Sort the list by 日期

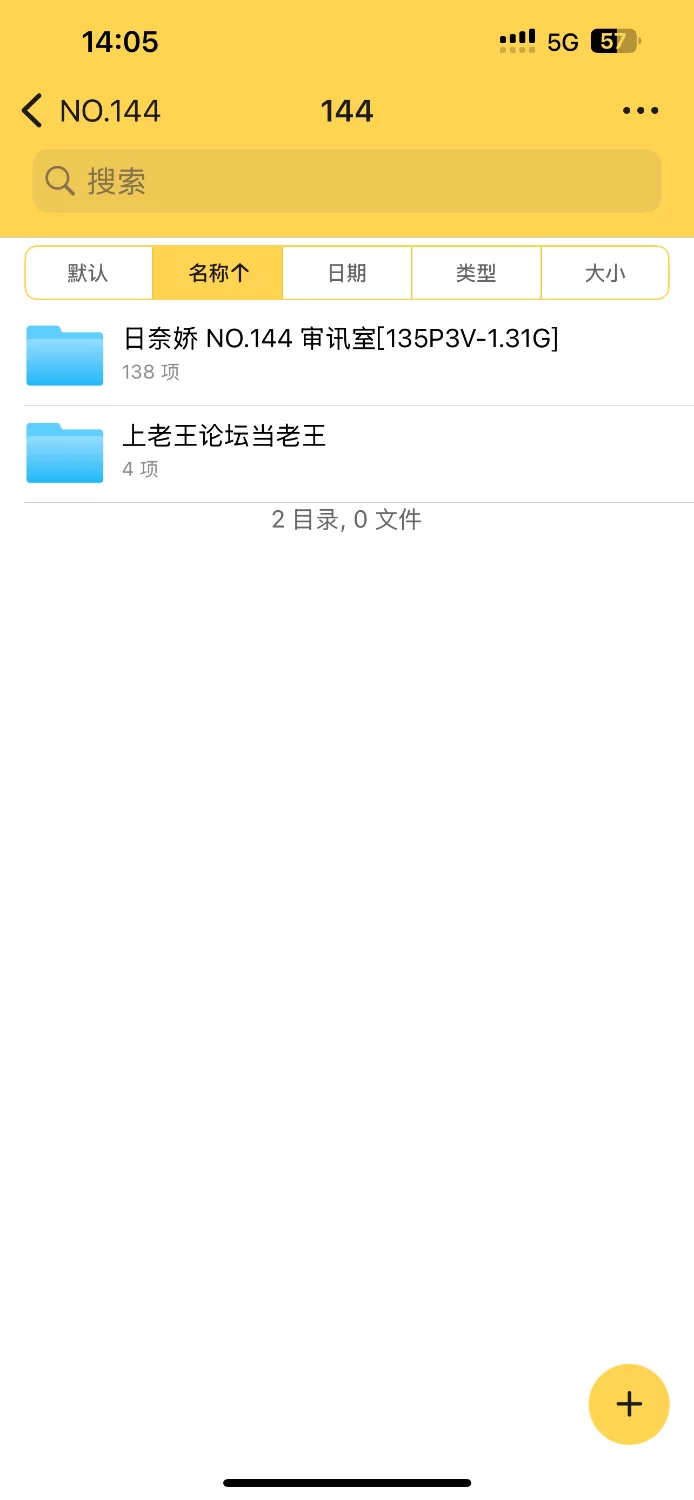coord(347,273)
